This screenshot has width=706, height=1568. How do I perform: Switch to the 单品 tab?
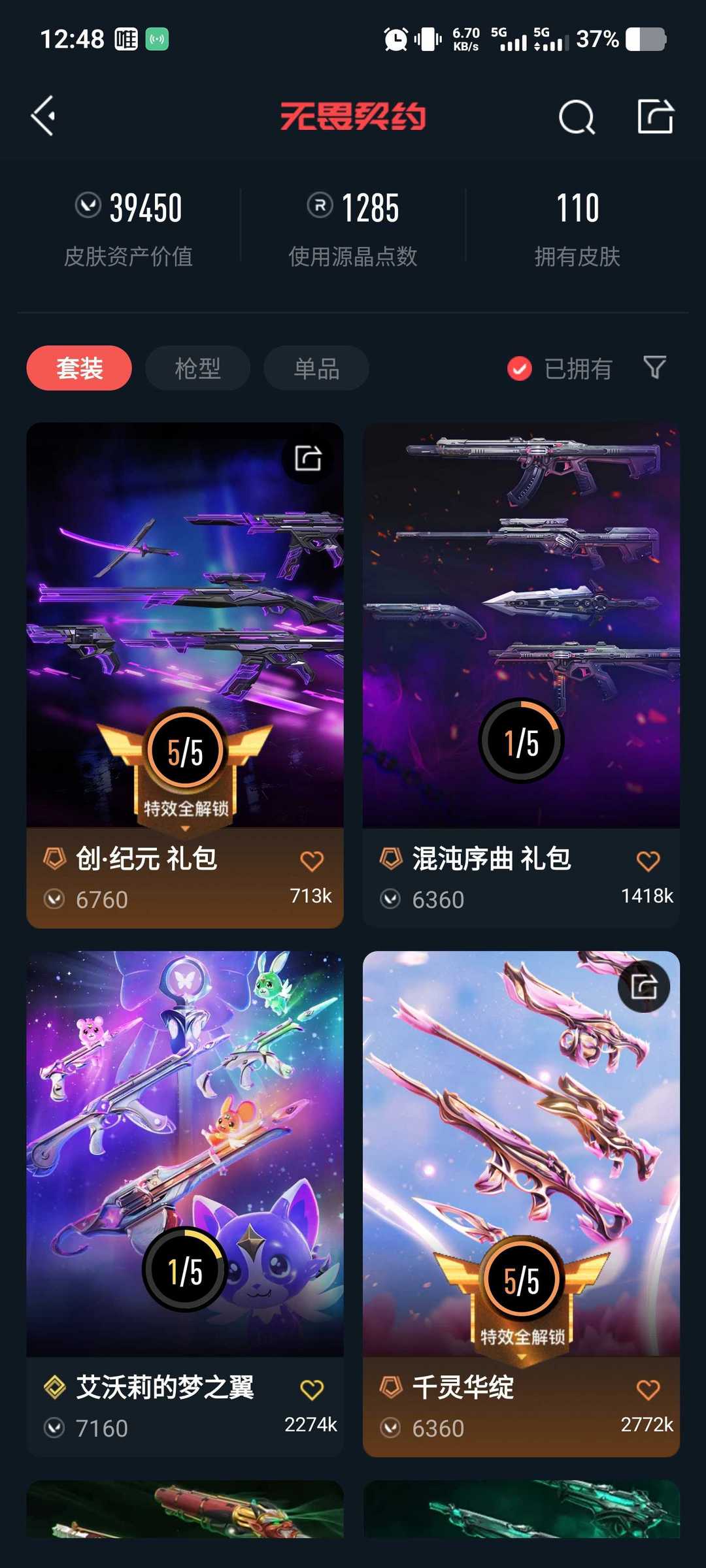coord(316,368)
